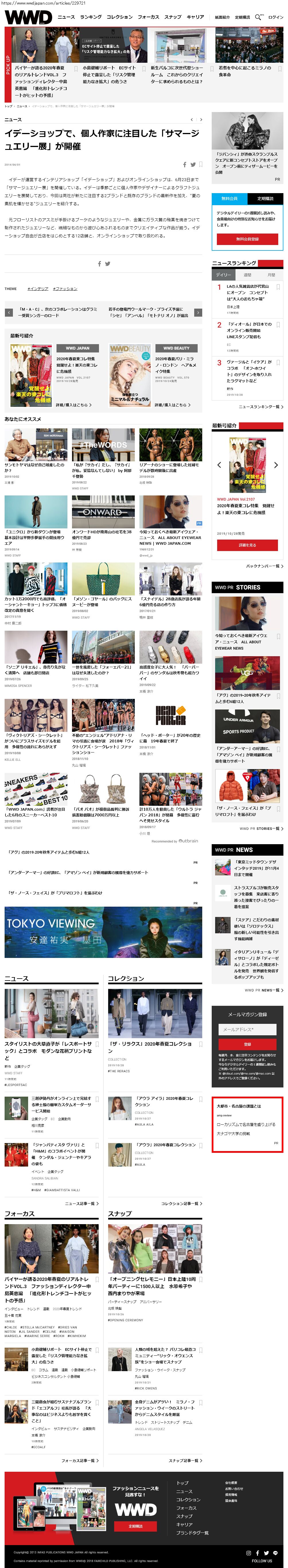Select コレクション in the top navigation
The width and height of the screenshot is (288, 1568).
coord(119,17)
